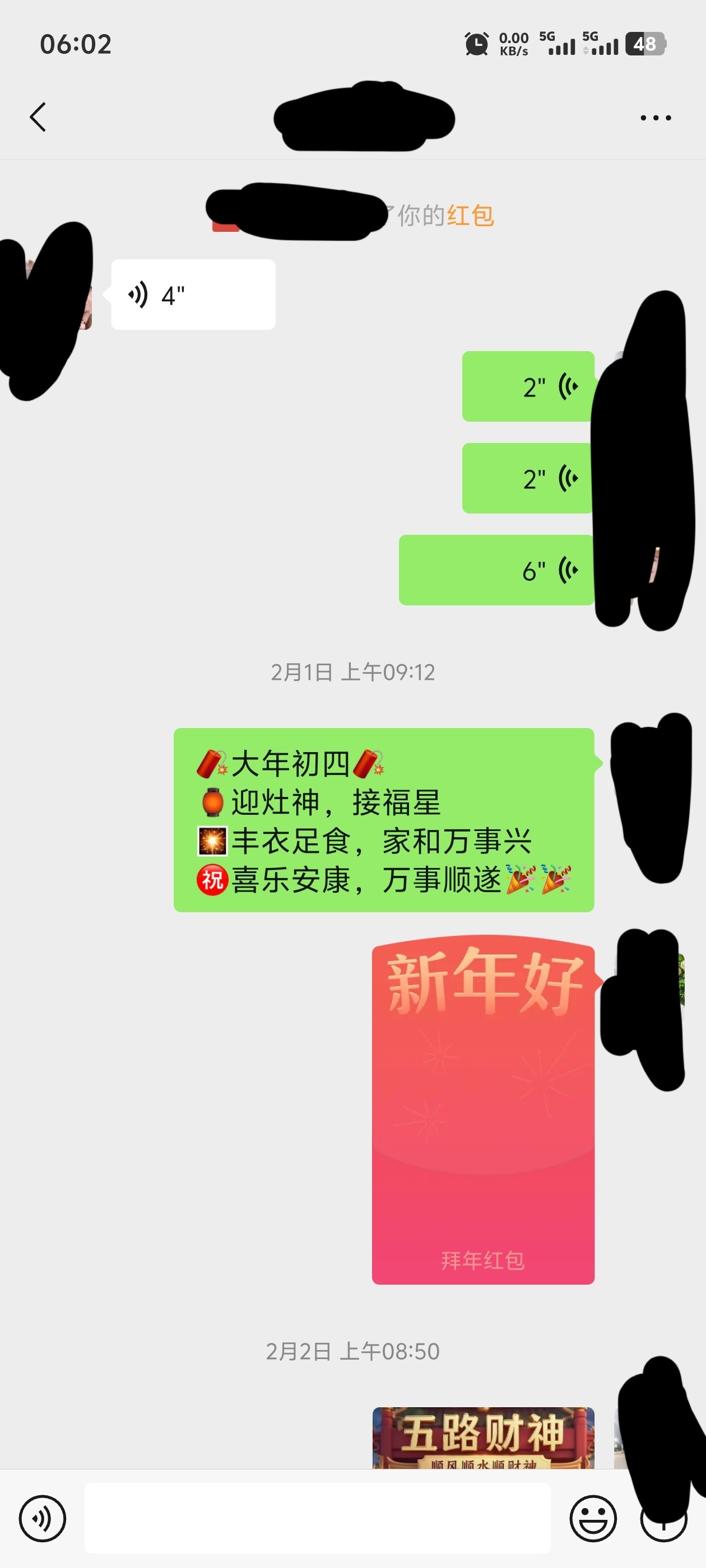Screen dimensions: 706x1568
Task: Open the emoji sticker panel
Action: click(x=593, y=1518)
